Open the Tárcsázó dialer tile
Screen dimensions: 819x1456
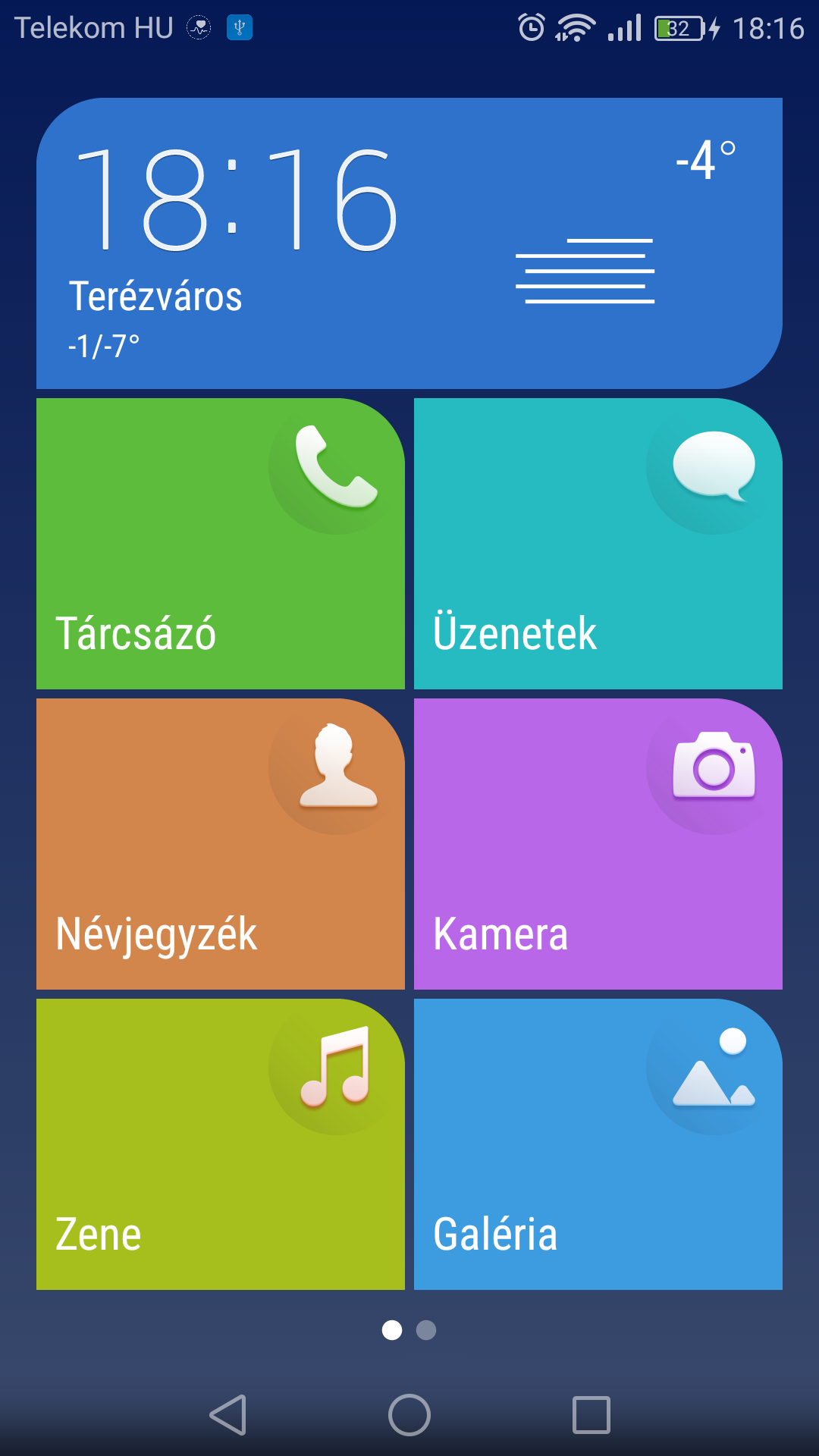click(x=220, y=544)
